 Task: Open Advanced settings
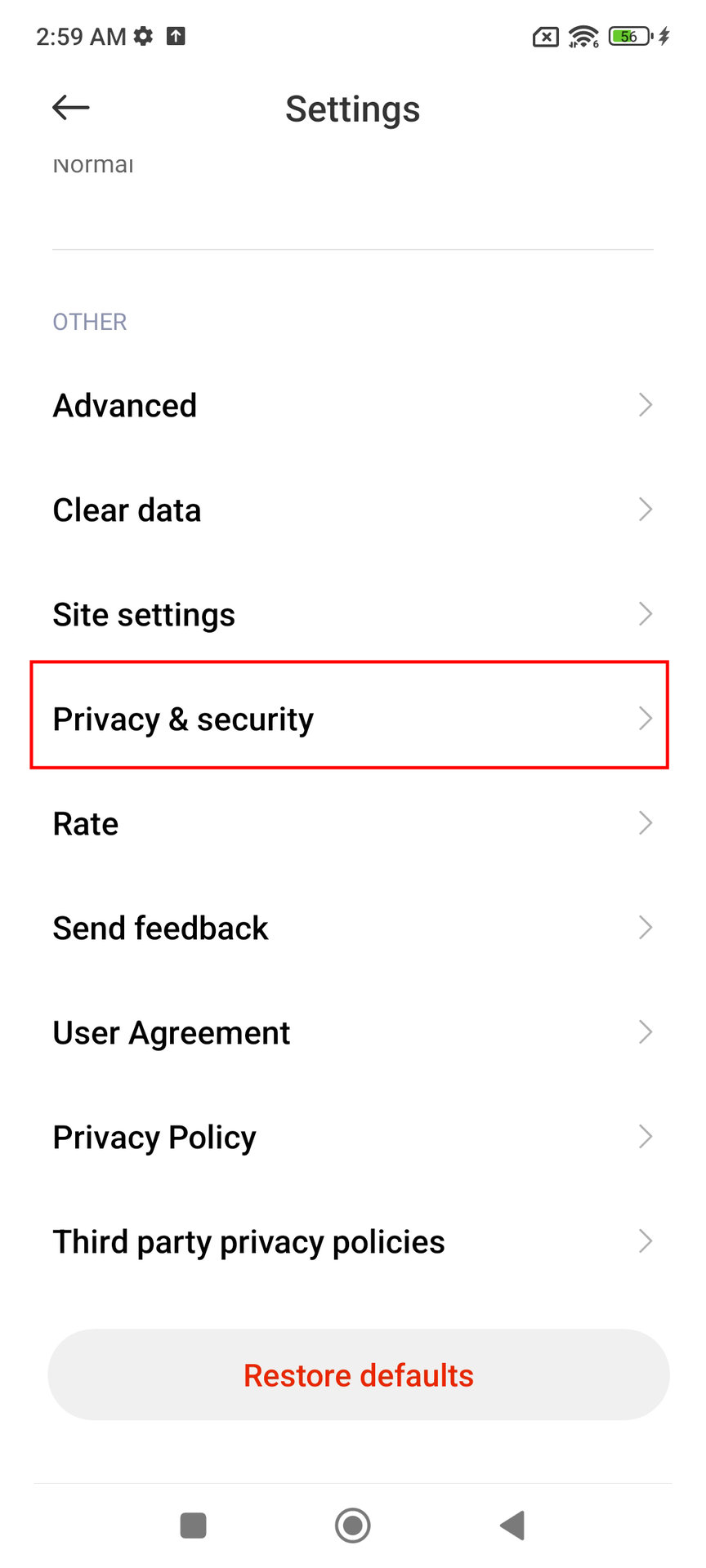351,405
